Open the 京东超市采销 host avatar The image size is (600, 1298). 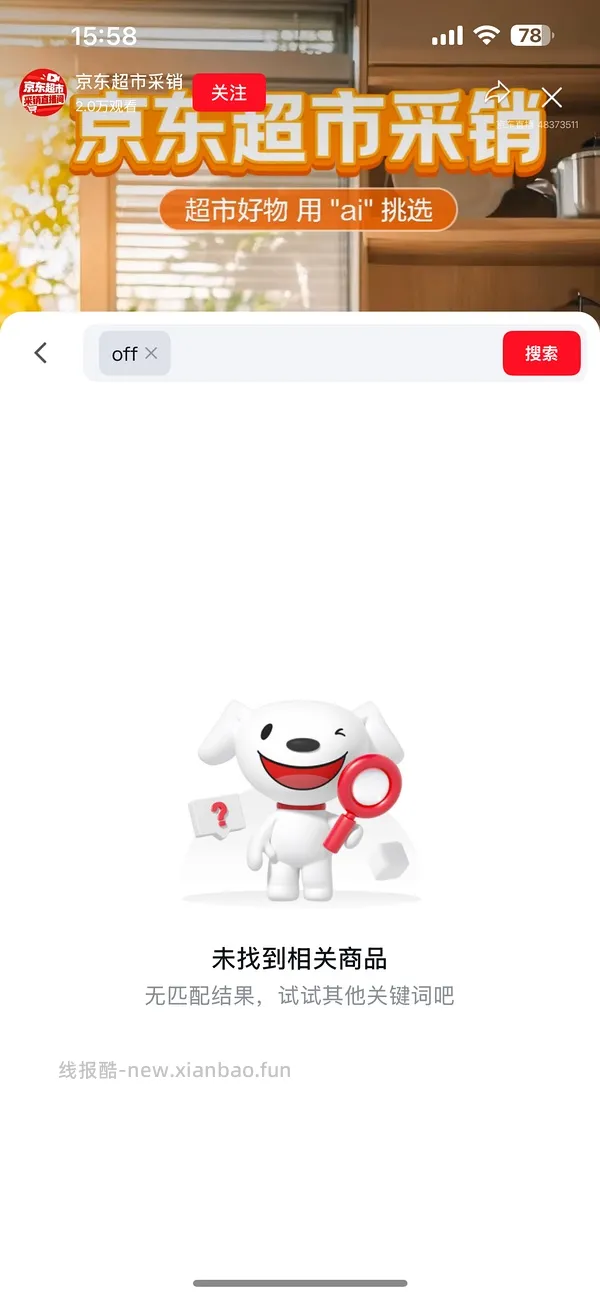pyautogui.click(x=45, y=92)
